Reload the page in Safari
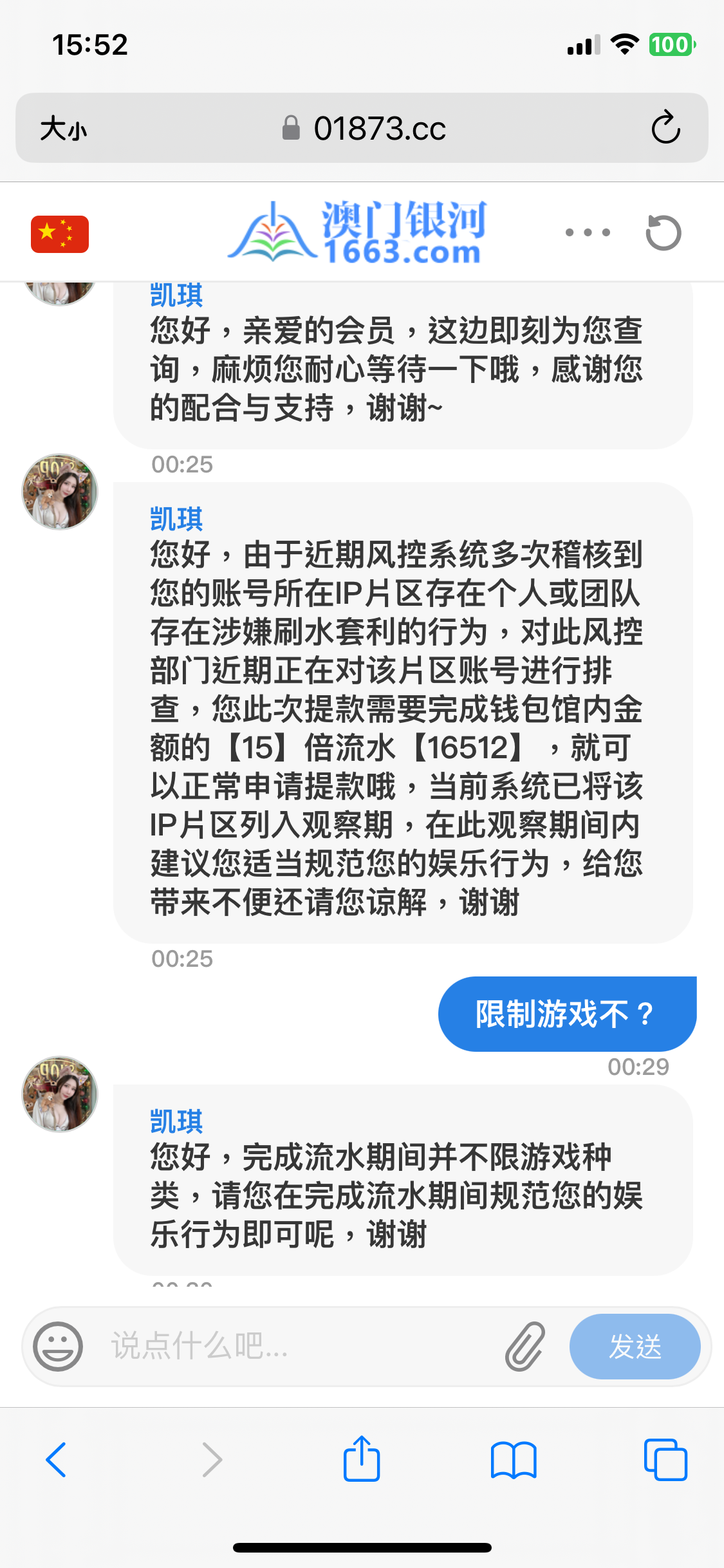The image size is (724, 1568). pos(665,127)
